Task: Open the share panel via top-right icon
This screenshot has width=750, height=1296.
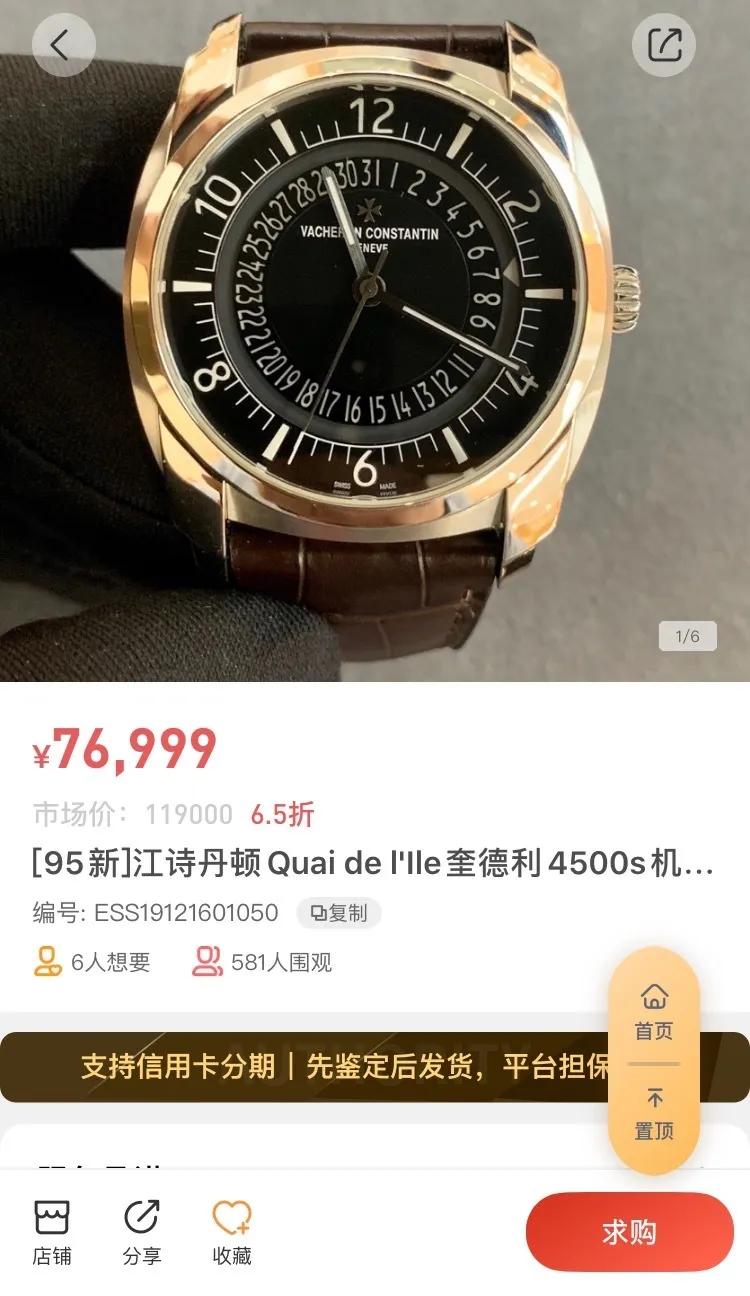Action: [x=664, y=45]
